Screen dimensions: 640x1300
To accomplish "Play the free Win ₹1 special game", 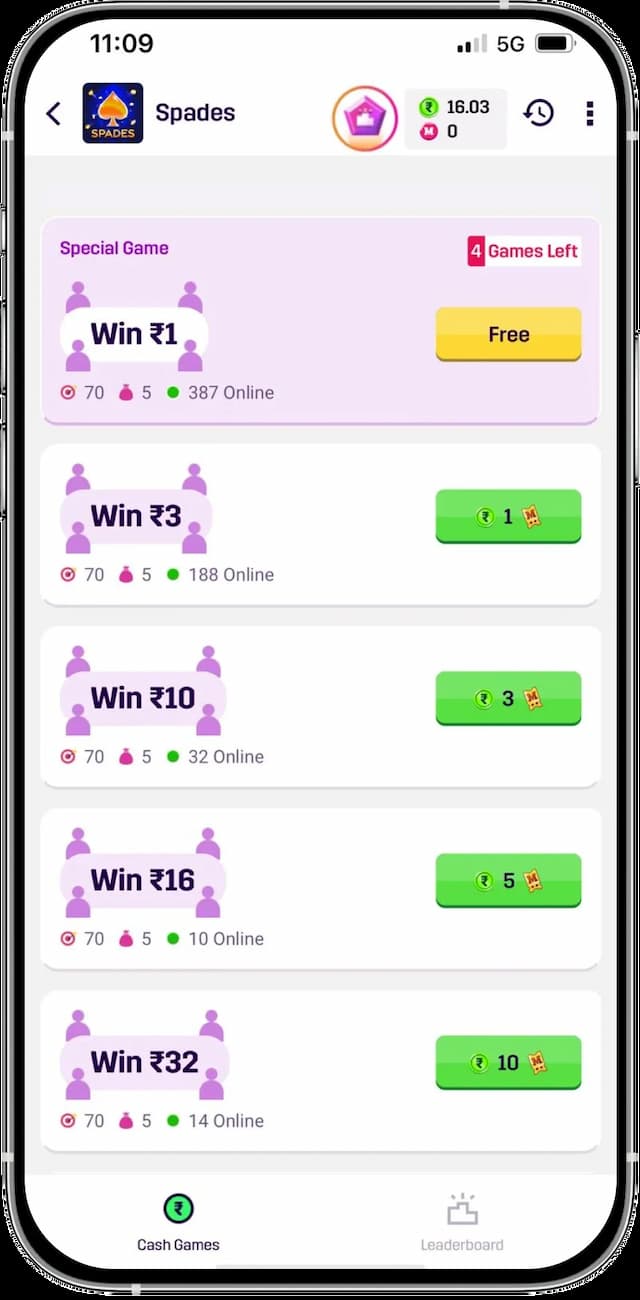I will [x=508, y=335].
